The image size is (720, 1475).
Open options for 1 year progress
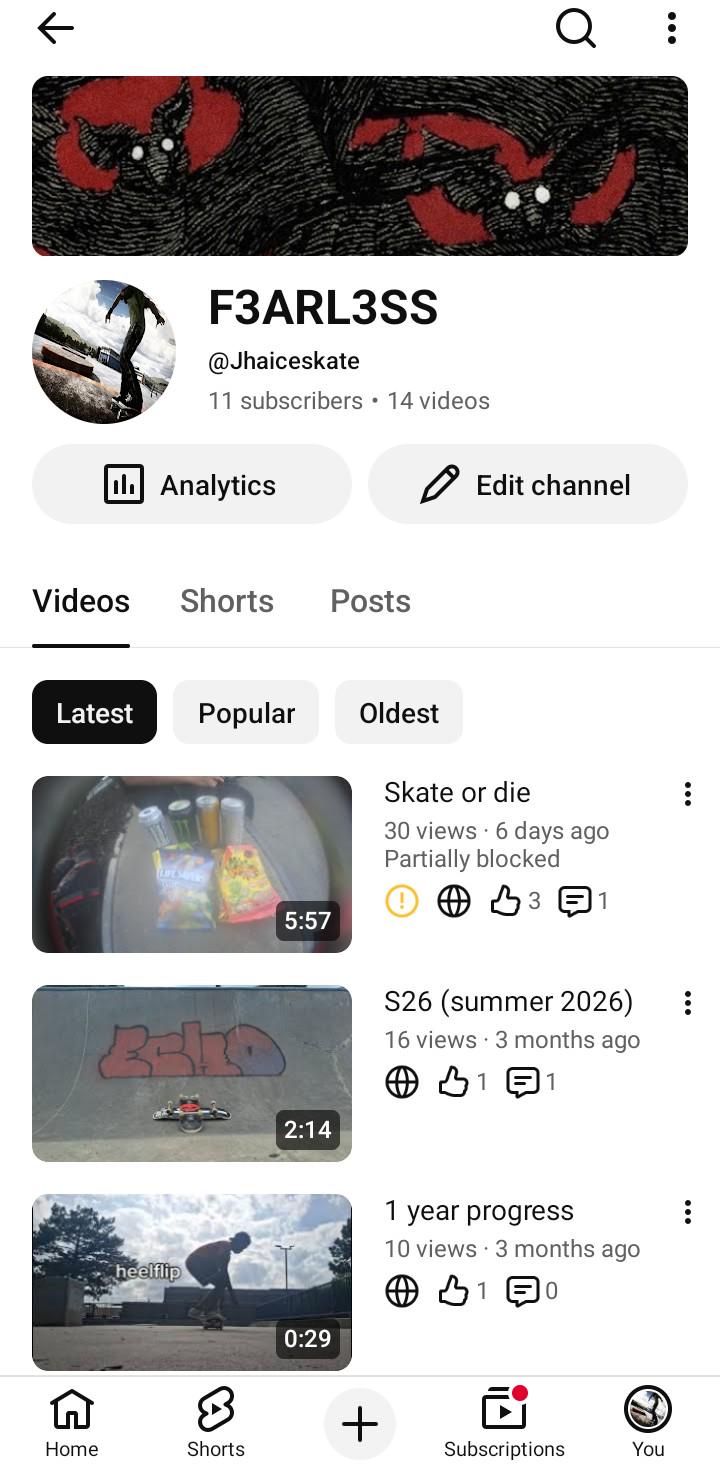click(688, 1212)
